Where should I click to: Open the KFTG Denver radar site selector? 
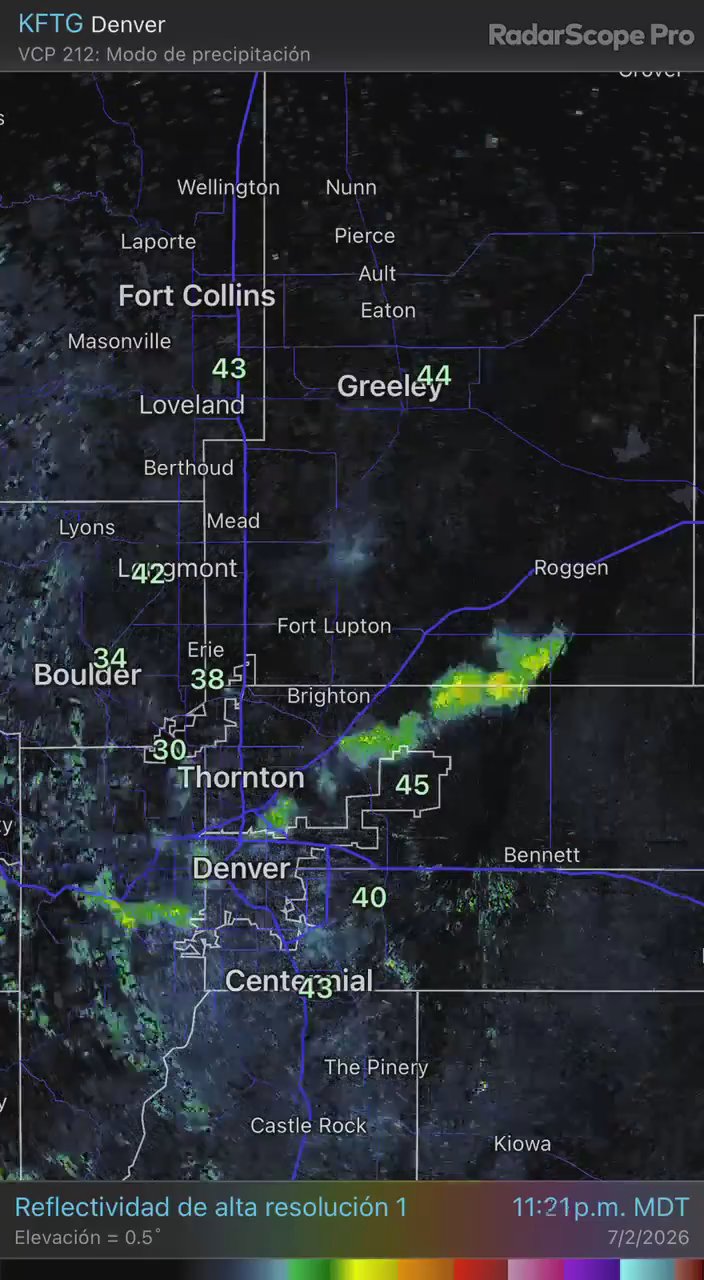[x=92, y=25]
